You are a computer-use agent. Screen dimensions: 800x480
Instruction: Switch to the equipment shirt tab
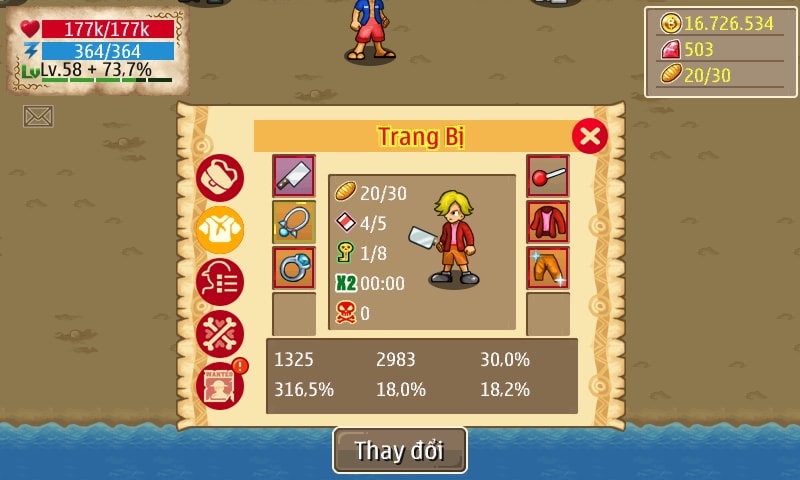219,230
